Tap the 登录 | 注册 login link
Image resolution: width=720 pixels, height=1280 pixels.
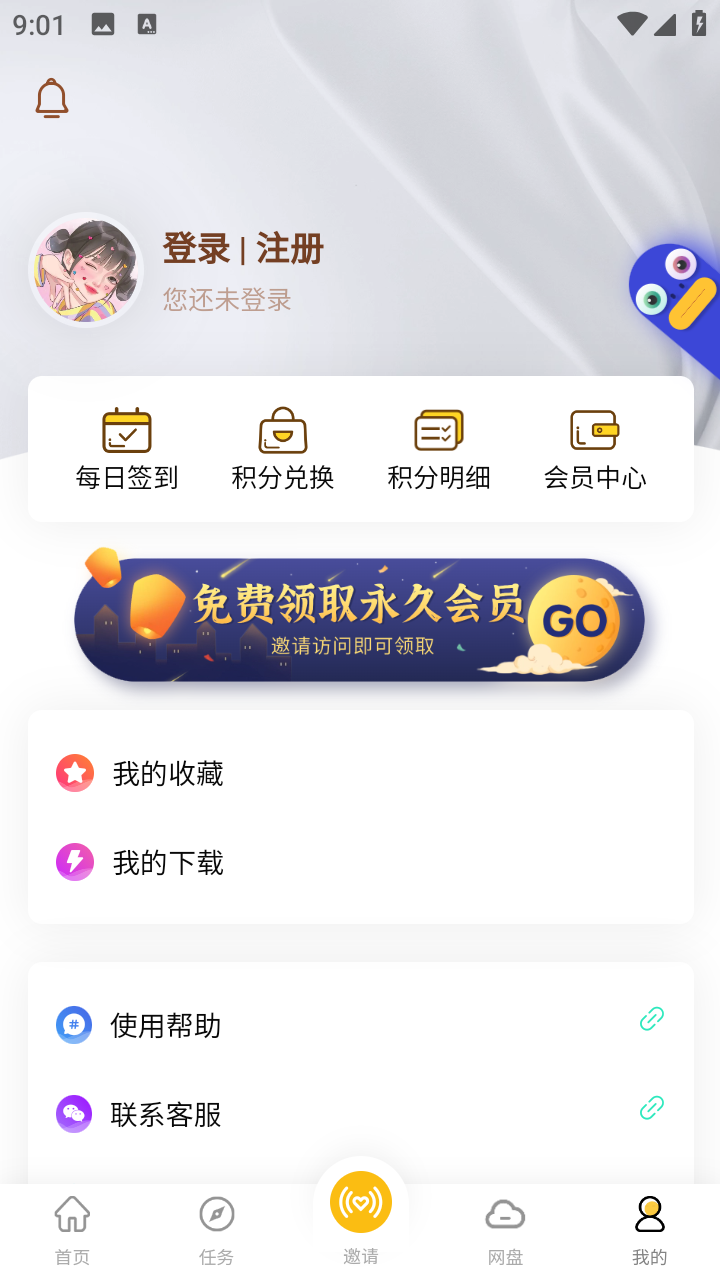[x=243, y=249]
